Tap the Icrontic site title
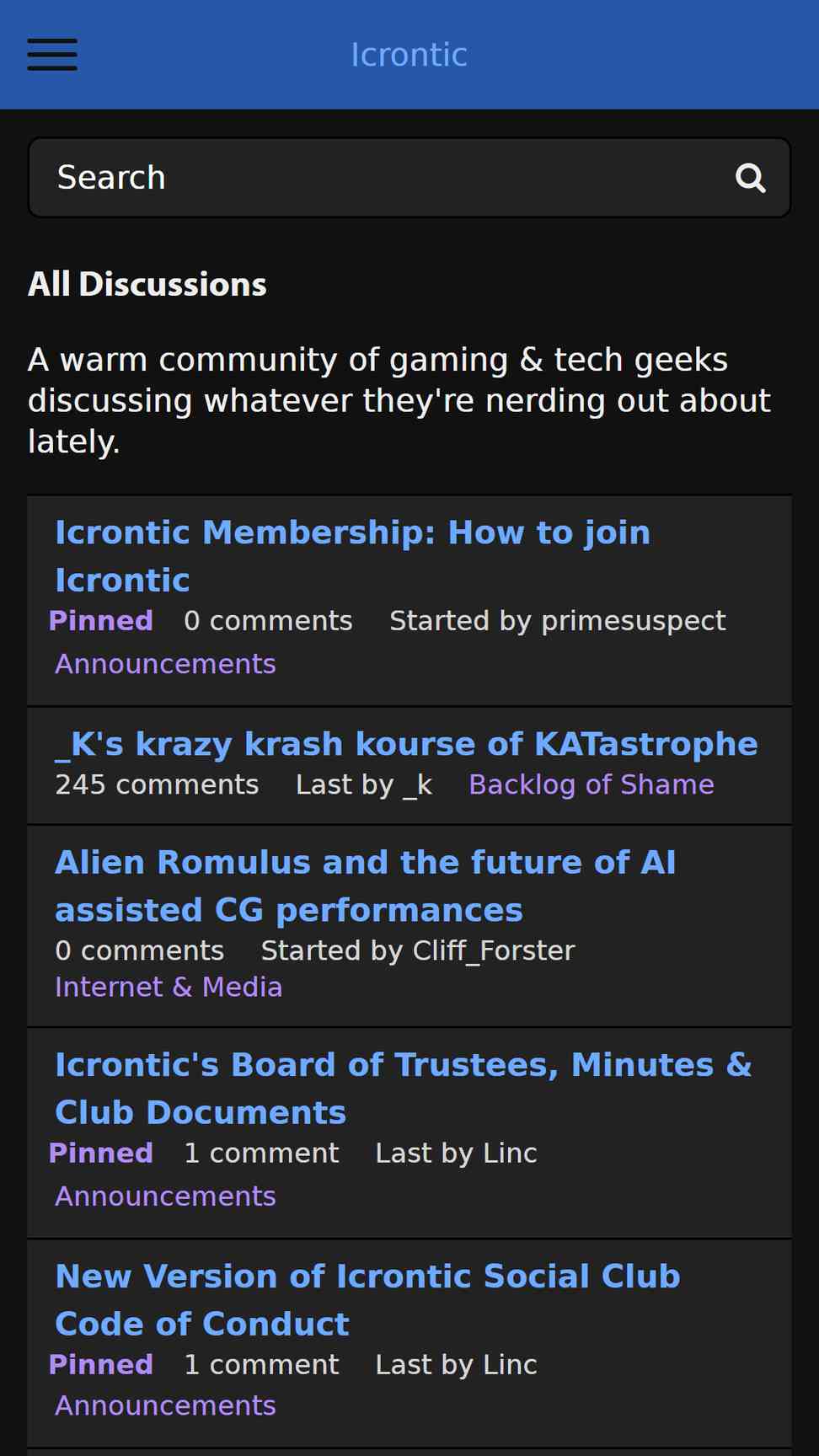 tap(409, 55)
